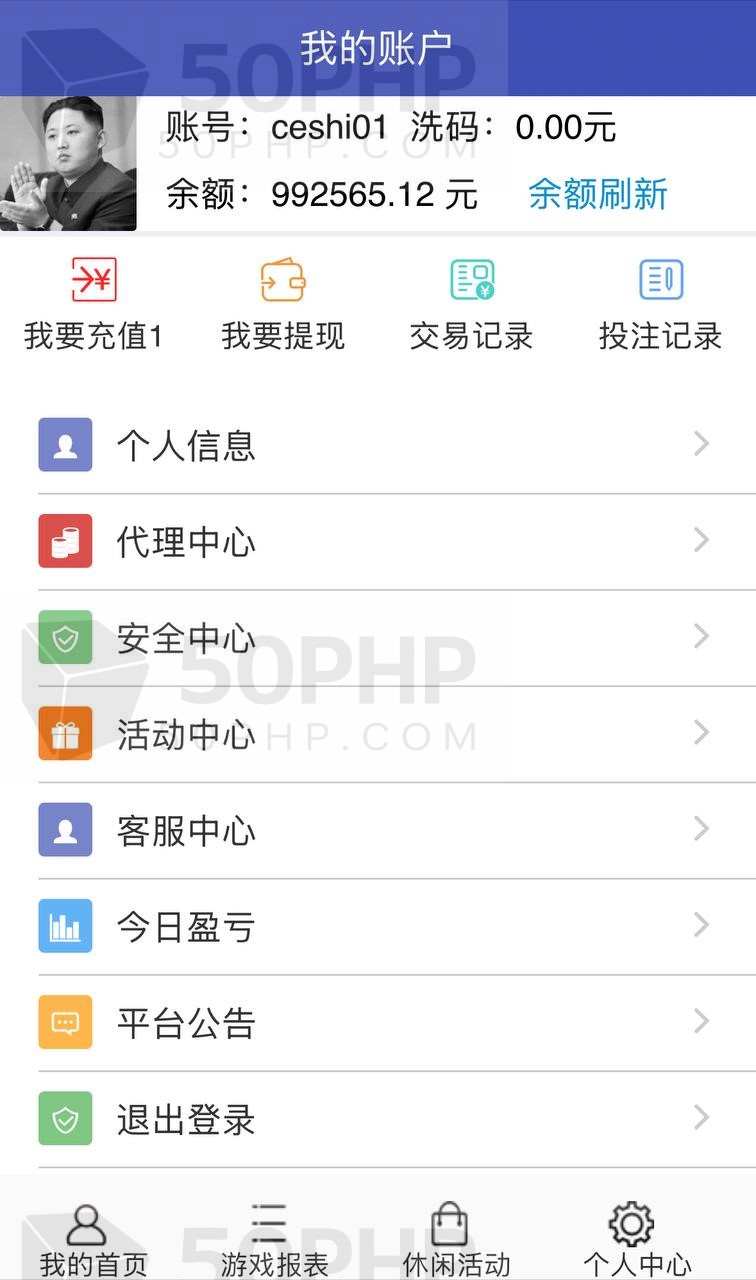View 投注记录 betting records
This screenshot has height=1280, width=756.
[x=660, y=305]
